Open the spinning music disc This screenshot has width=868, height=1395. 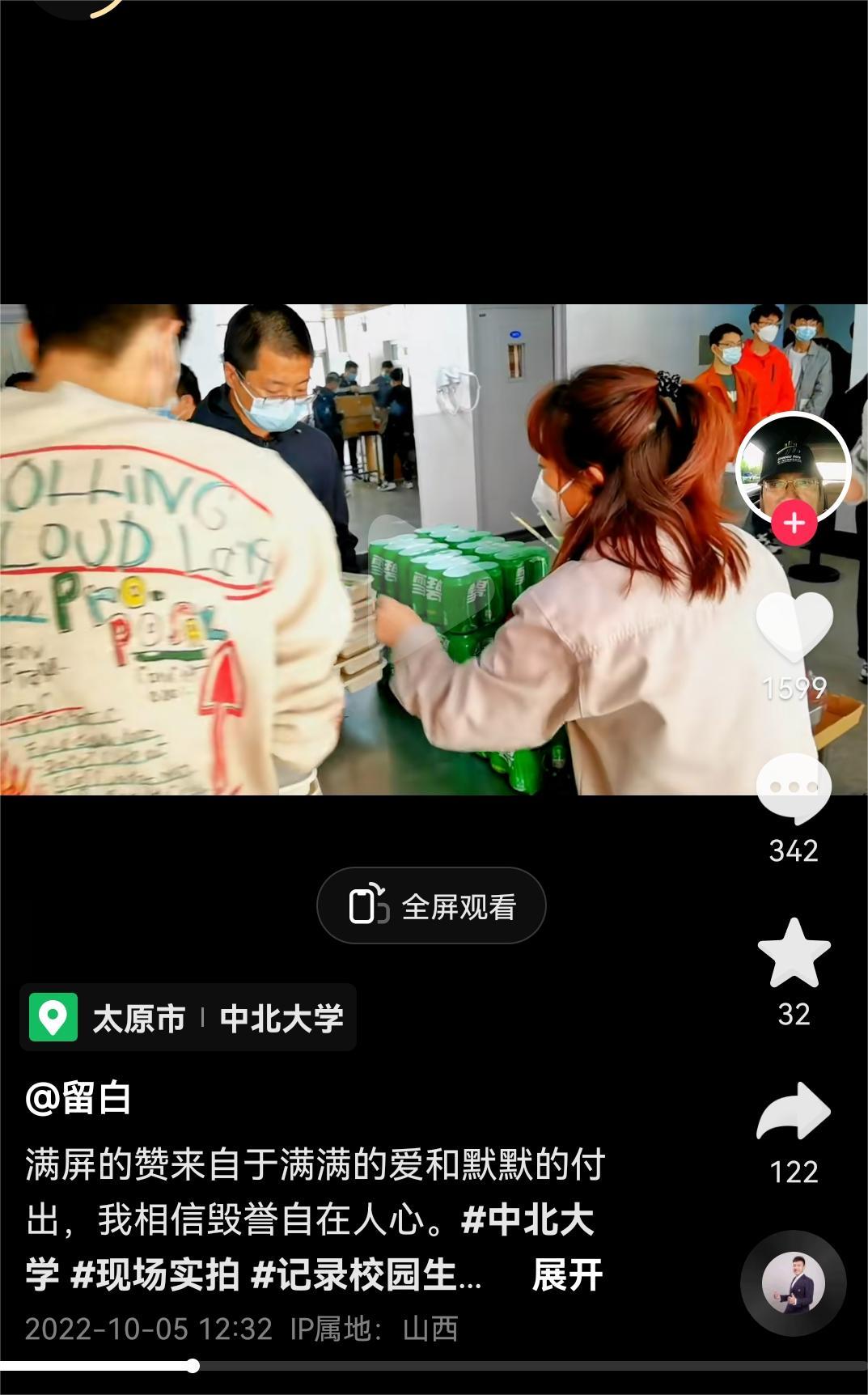point(793,1283)
